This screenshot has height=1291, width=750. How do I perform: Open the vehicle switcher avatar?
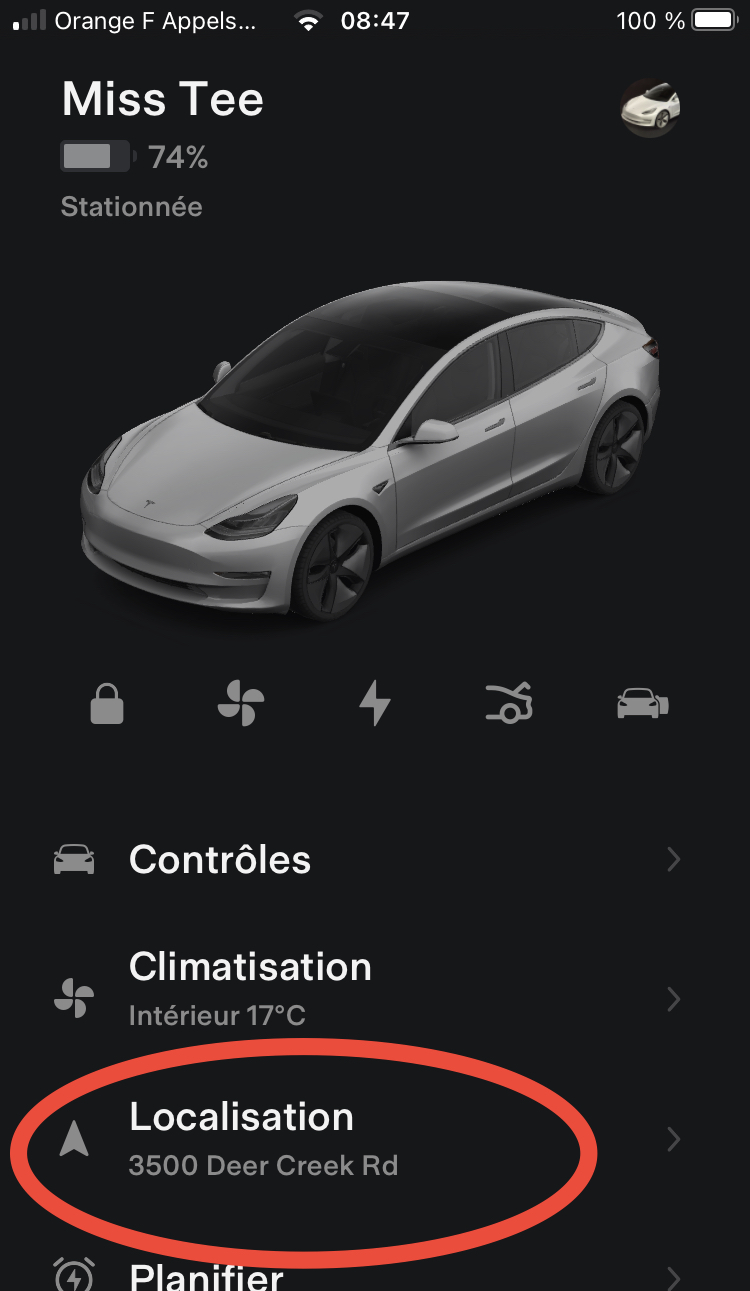click(x=651, y=107)
